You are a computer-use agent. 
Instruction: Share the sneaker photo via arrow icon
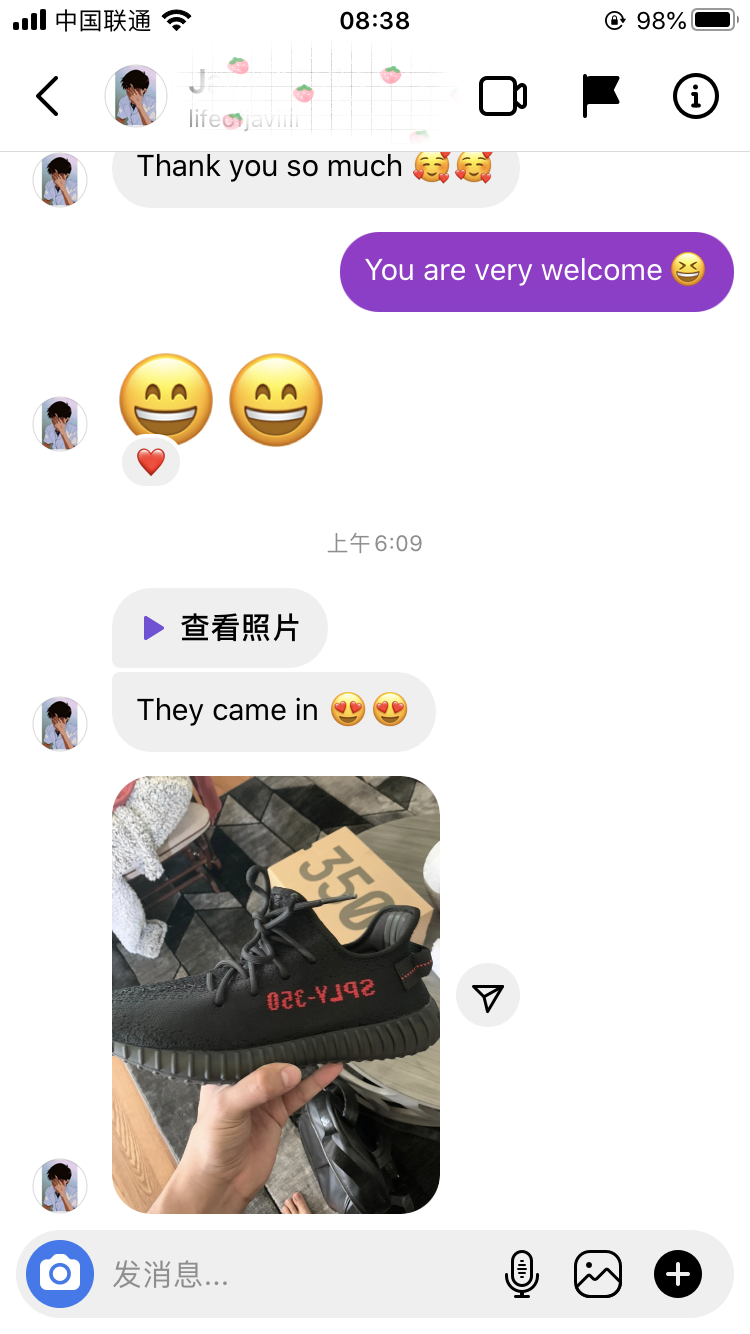[x=488, y=996]
